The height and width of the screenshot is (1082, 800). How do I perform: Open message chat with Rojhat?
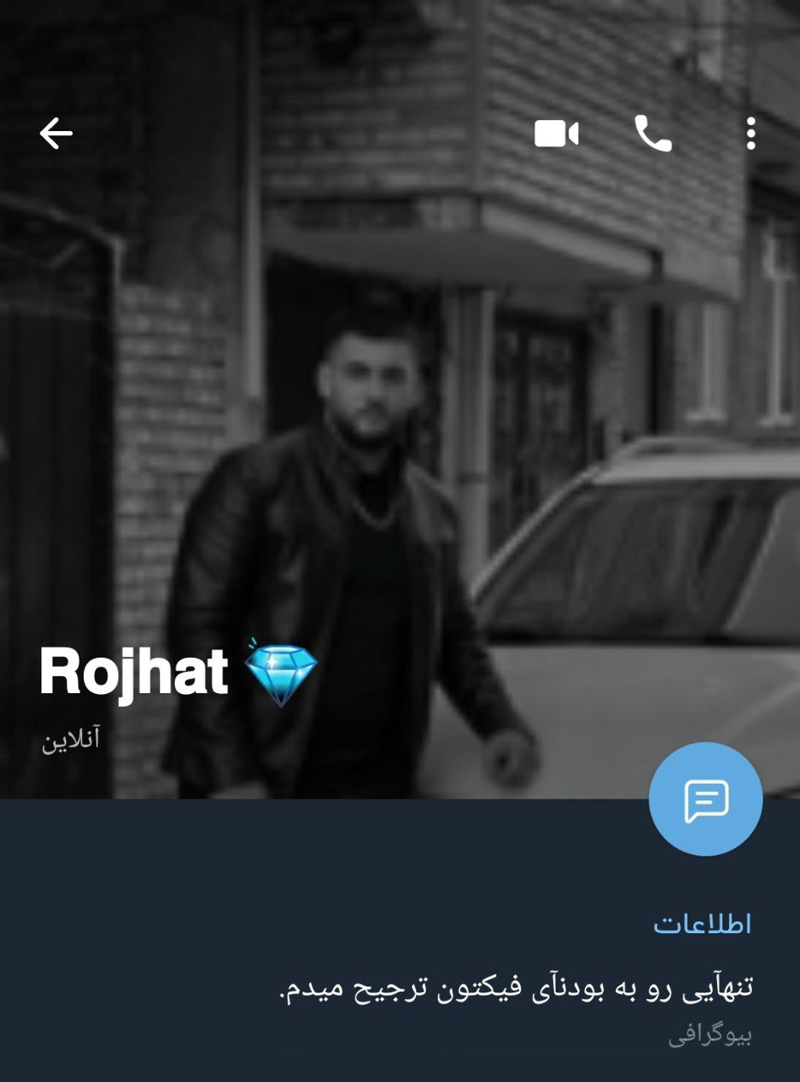(705, 799)
